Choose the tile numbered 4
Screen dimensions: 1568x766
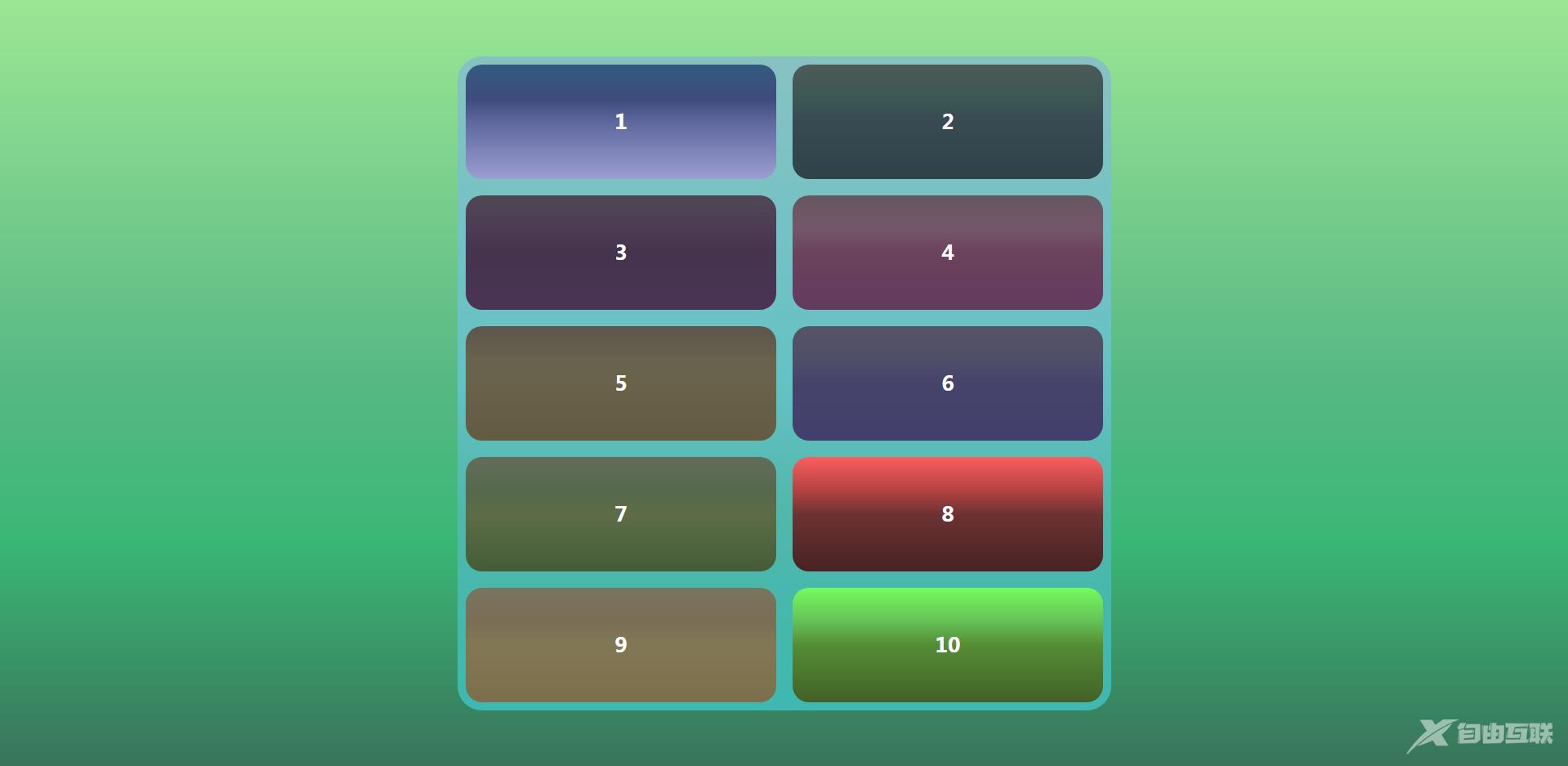tap(947, 253)
